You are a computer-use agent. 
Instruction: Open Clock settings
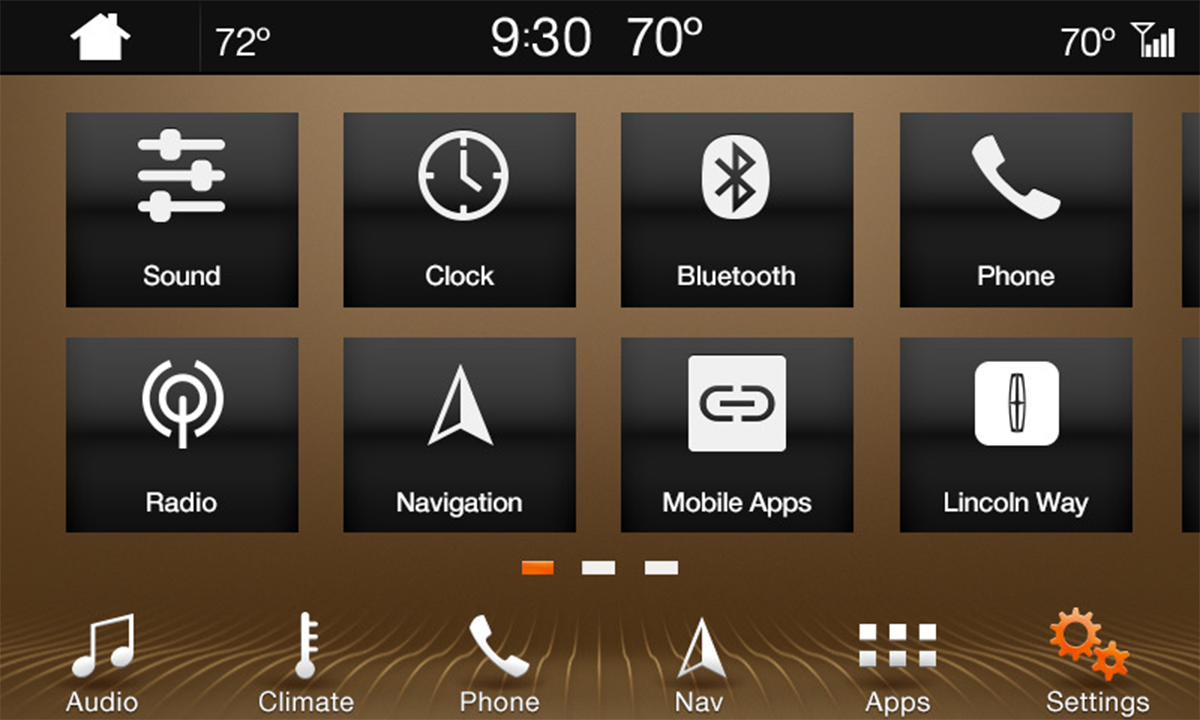point(460,210)
